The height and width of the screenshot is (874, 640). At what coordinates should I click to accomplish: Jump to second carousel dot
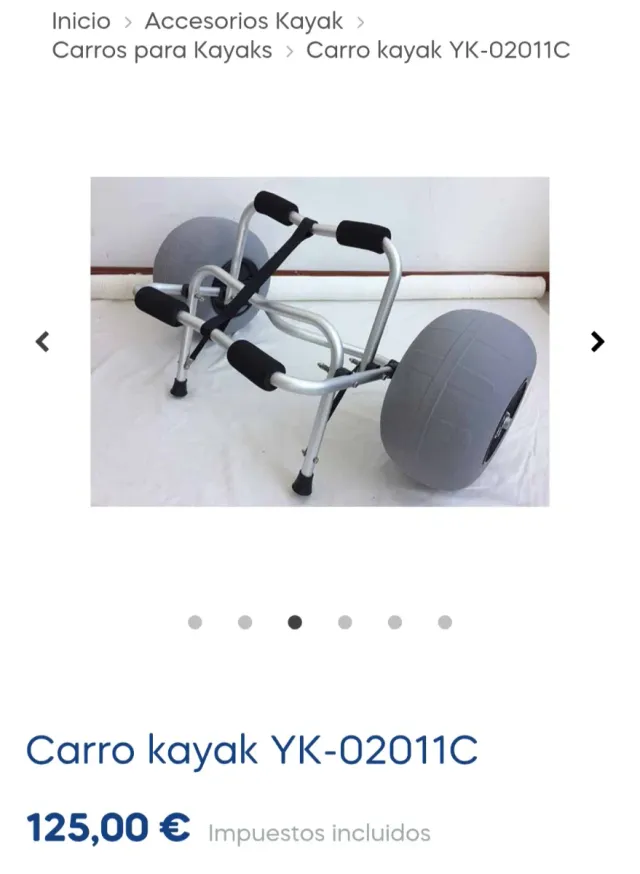[x=245, y=622]
